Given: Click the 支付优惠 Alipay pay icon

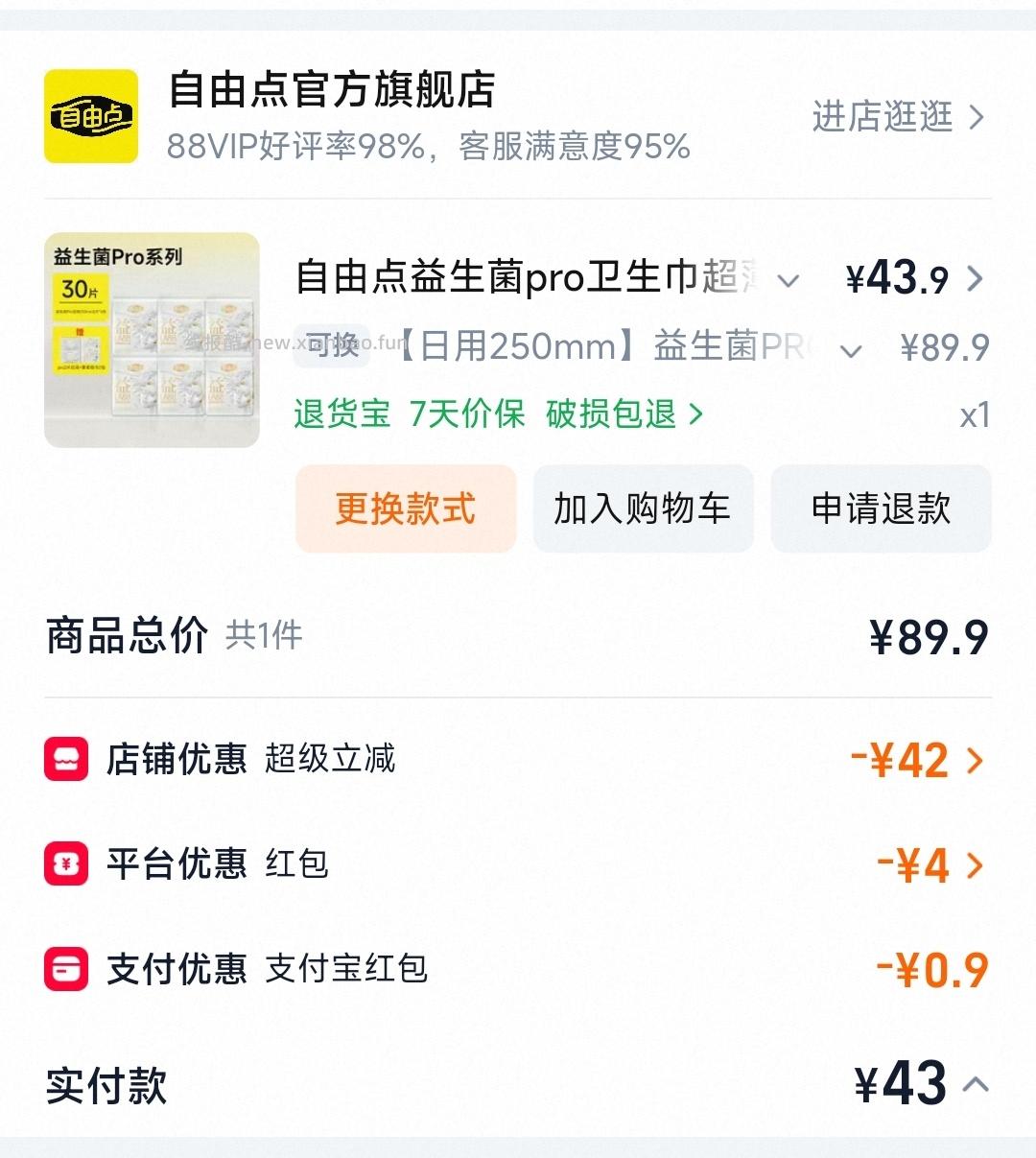Looking at the screenshot, I should click(x=66, y=969).
